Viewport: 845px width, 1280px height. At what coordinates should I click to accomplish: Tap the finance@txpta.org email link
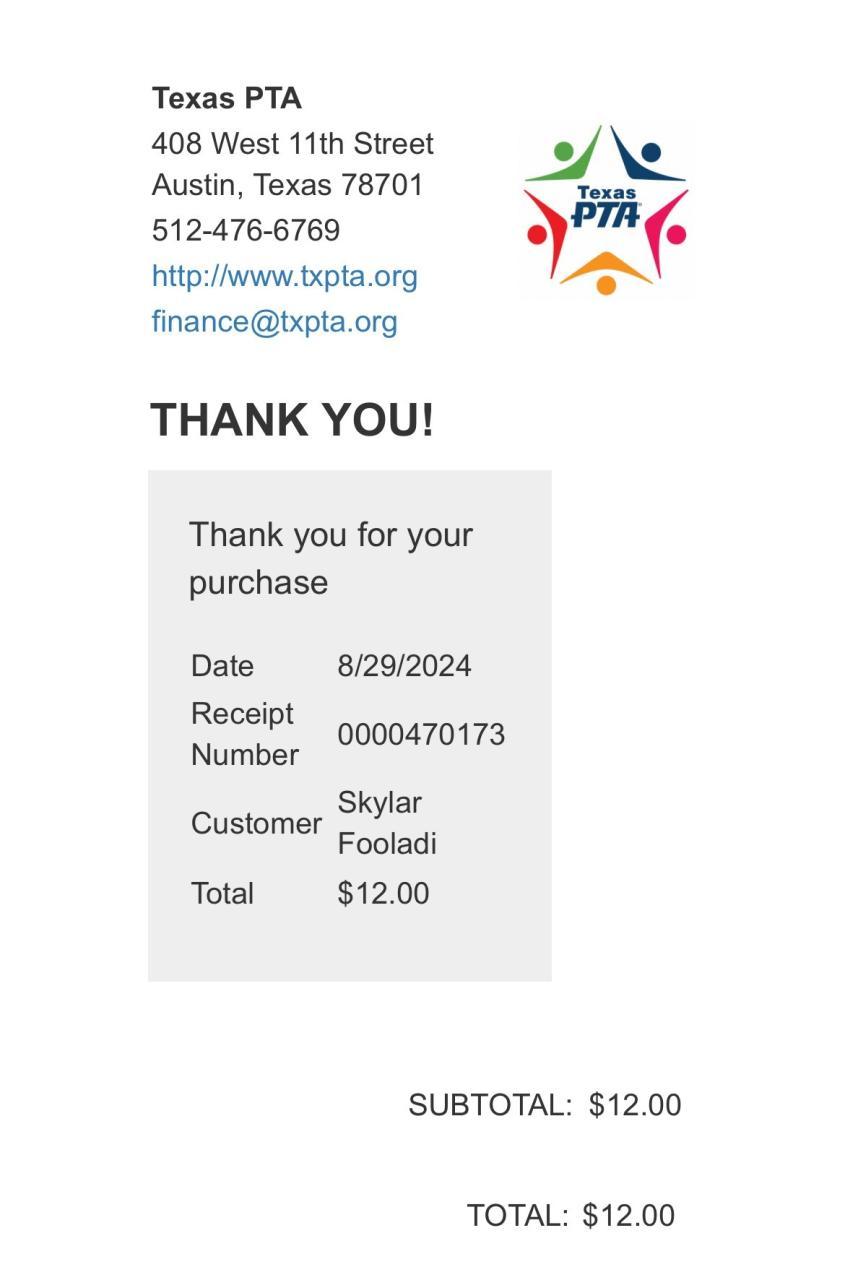[274, 322]
